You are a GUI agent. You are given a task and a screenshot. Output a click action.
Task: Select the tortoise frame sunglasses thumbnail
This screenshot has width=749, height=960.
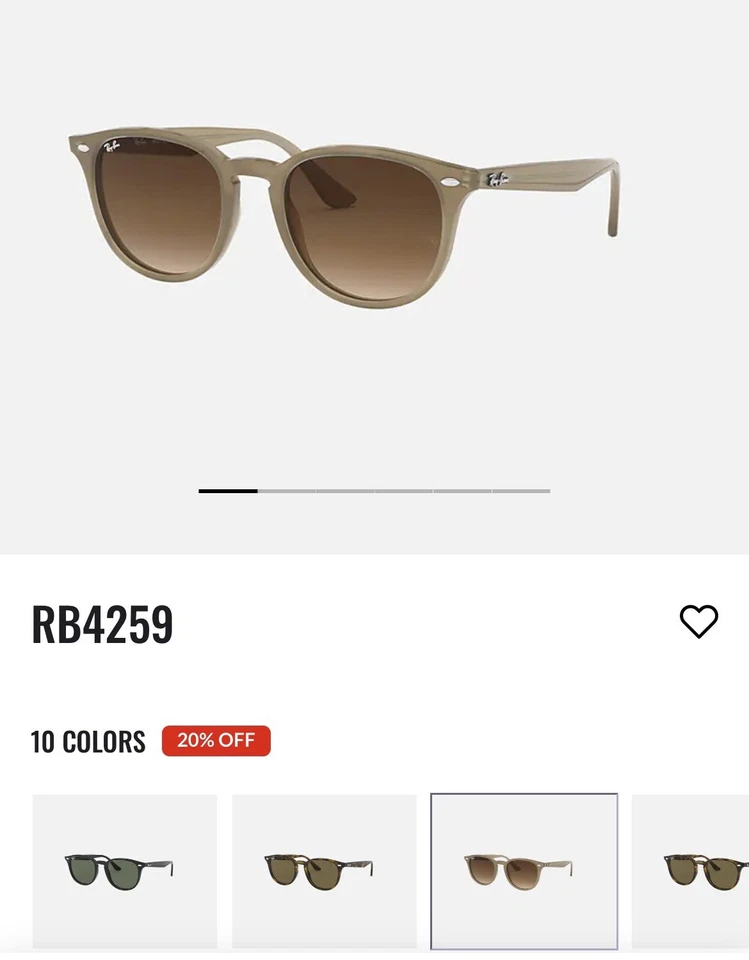point(323,870)
